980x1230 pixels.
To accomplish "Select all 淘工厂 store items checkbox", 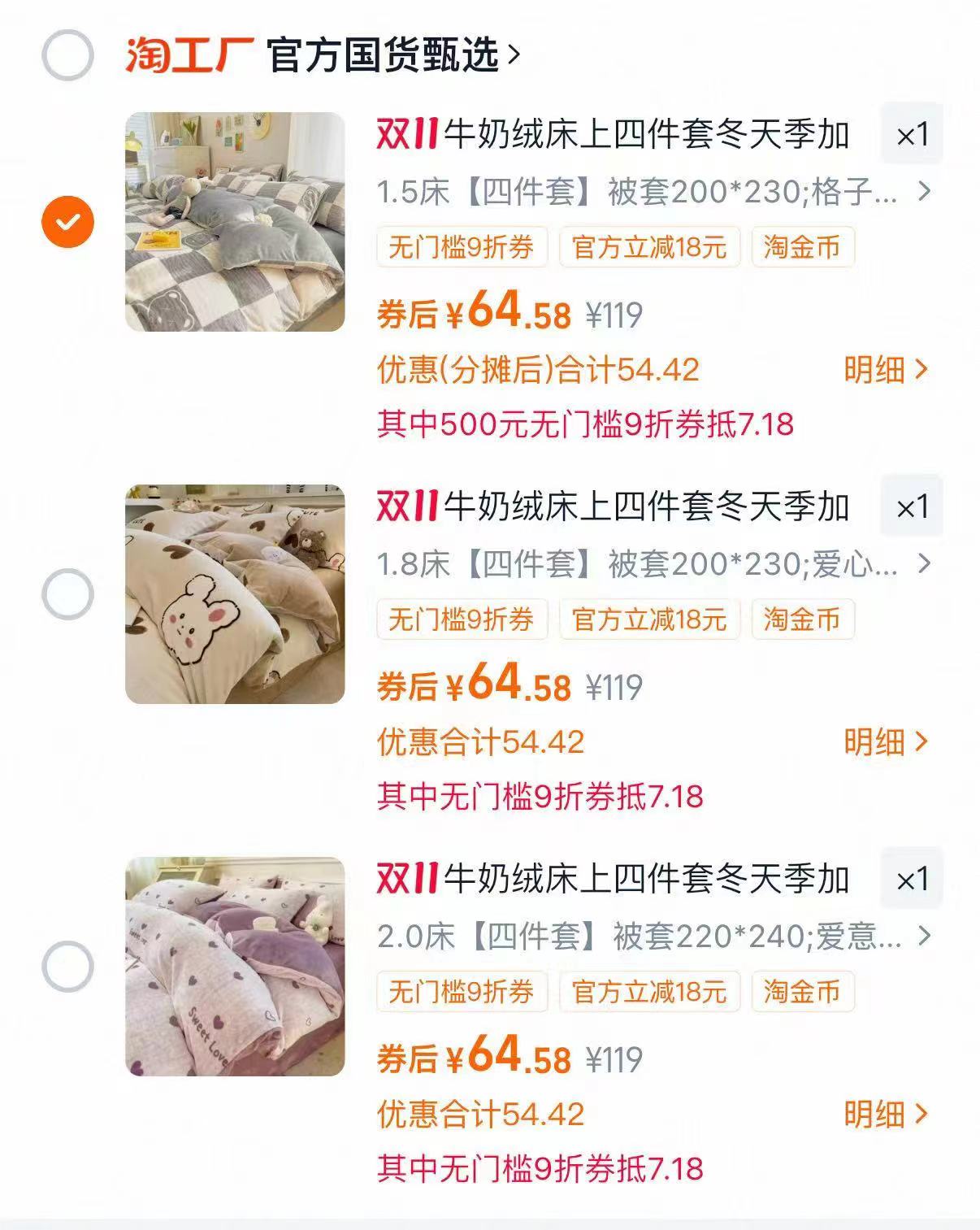I will point(68,54).
